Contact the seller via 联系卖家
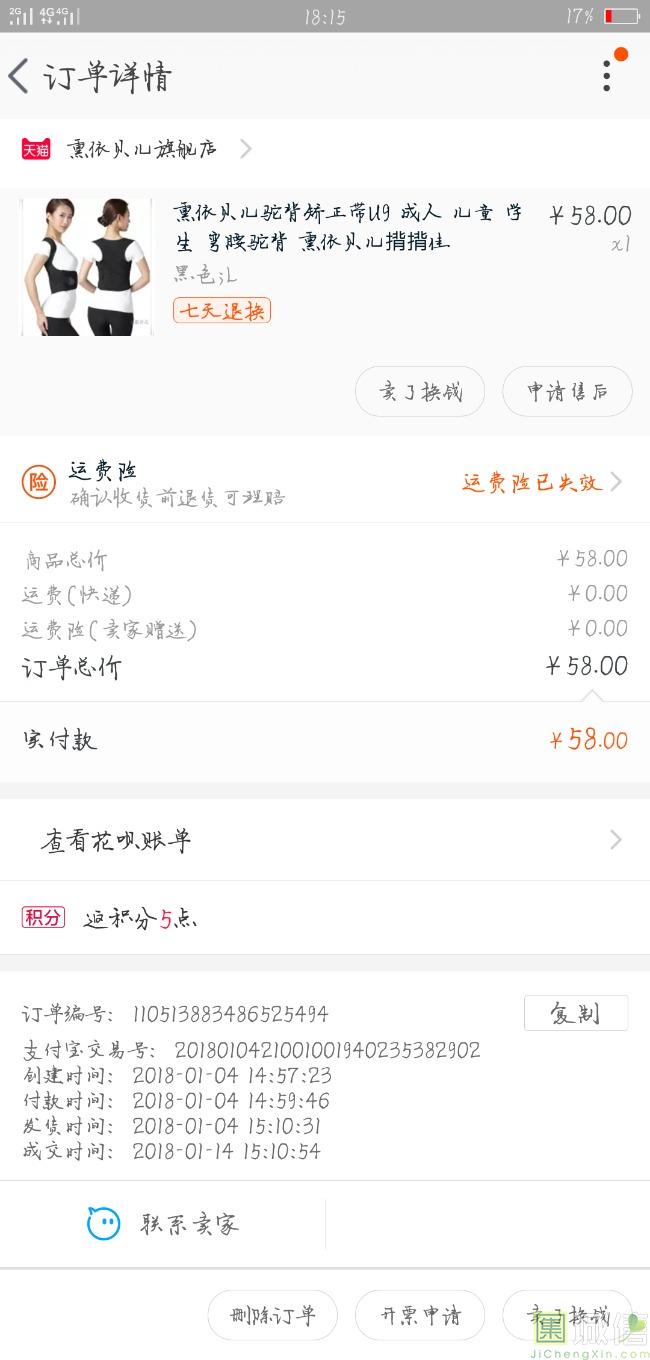 tap(165, 1224)
